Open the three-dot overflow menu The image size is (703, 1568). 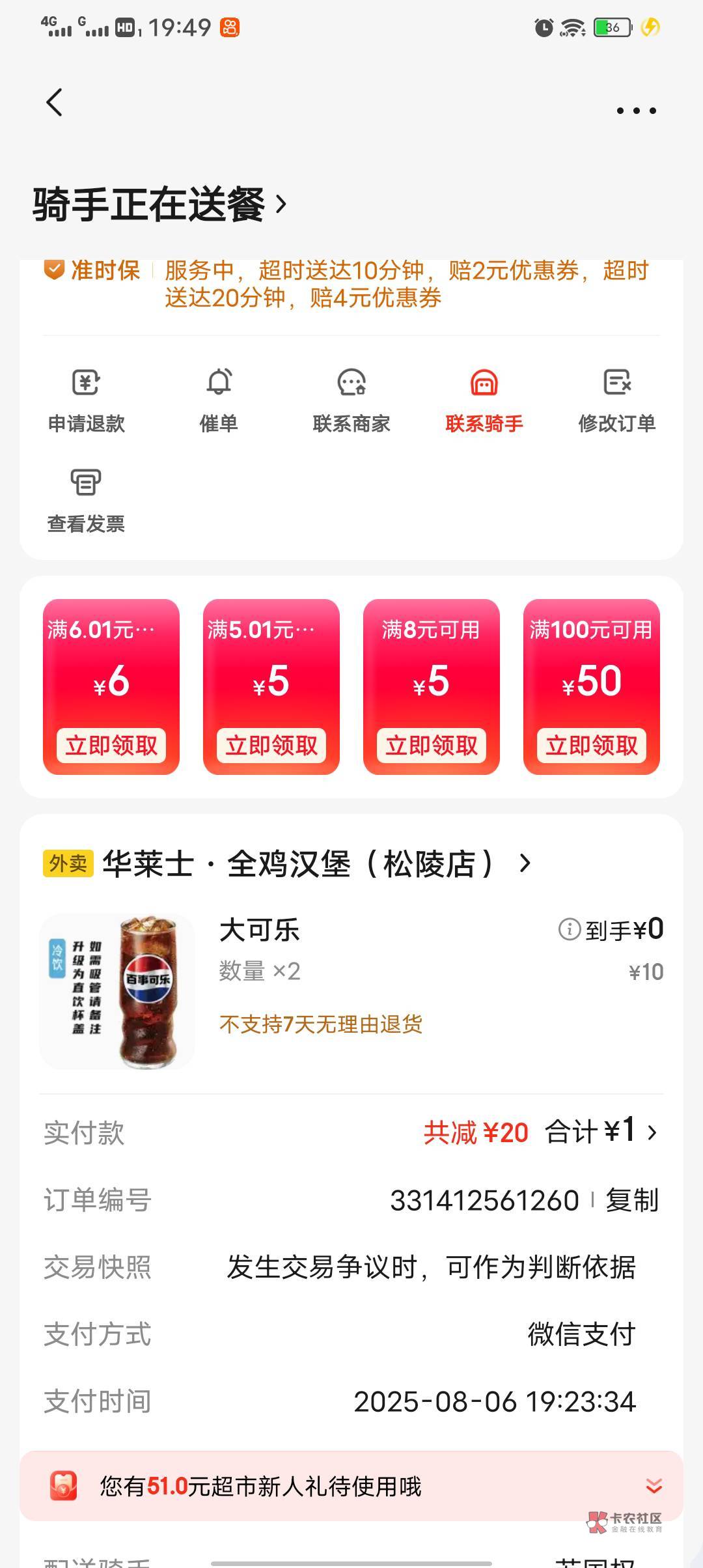click(x=636, y=111)
